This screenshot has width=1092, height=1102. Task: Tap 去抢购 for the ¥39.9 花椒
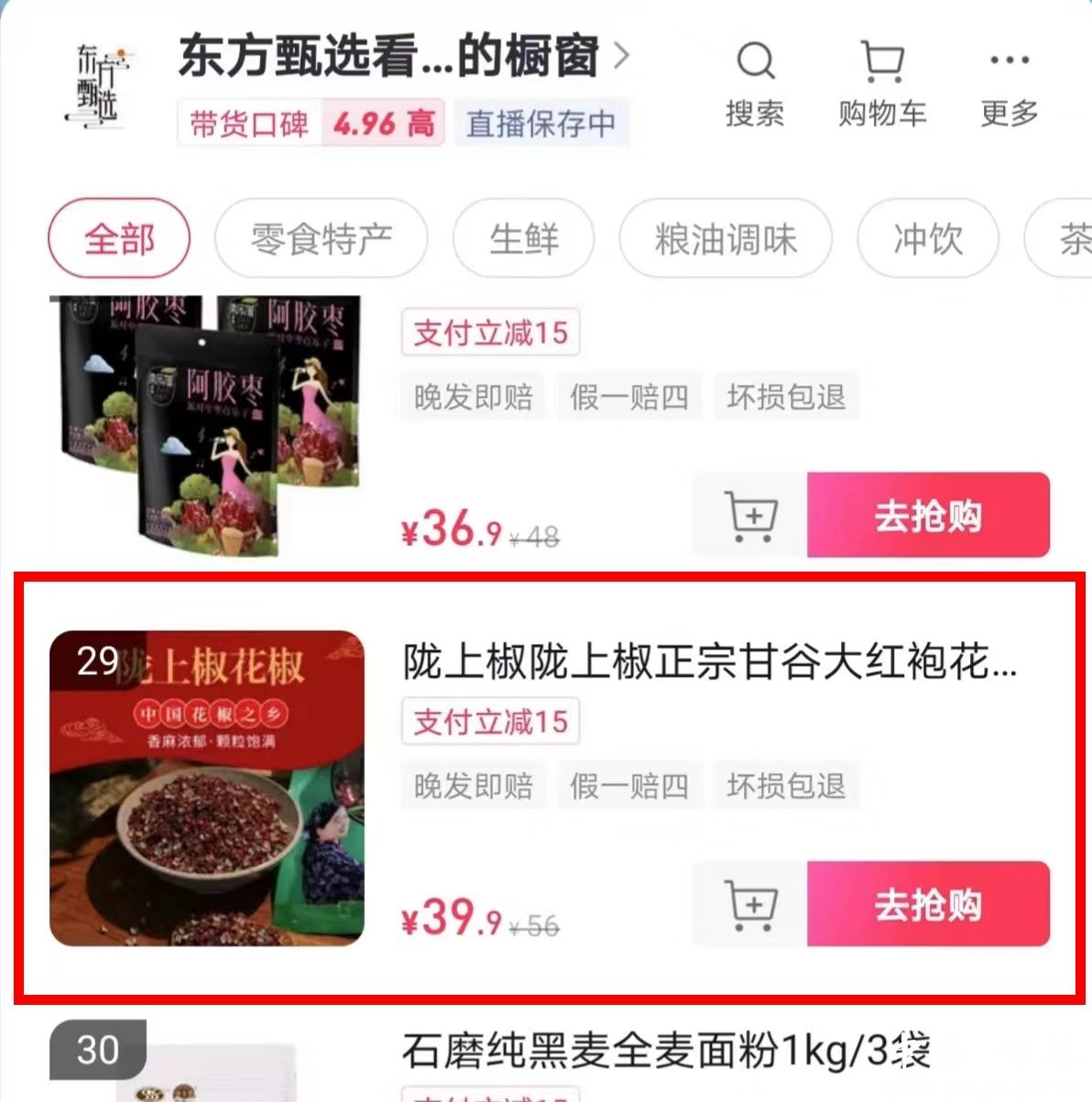tap(927, 904)
